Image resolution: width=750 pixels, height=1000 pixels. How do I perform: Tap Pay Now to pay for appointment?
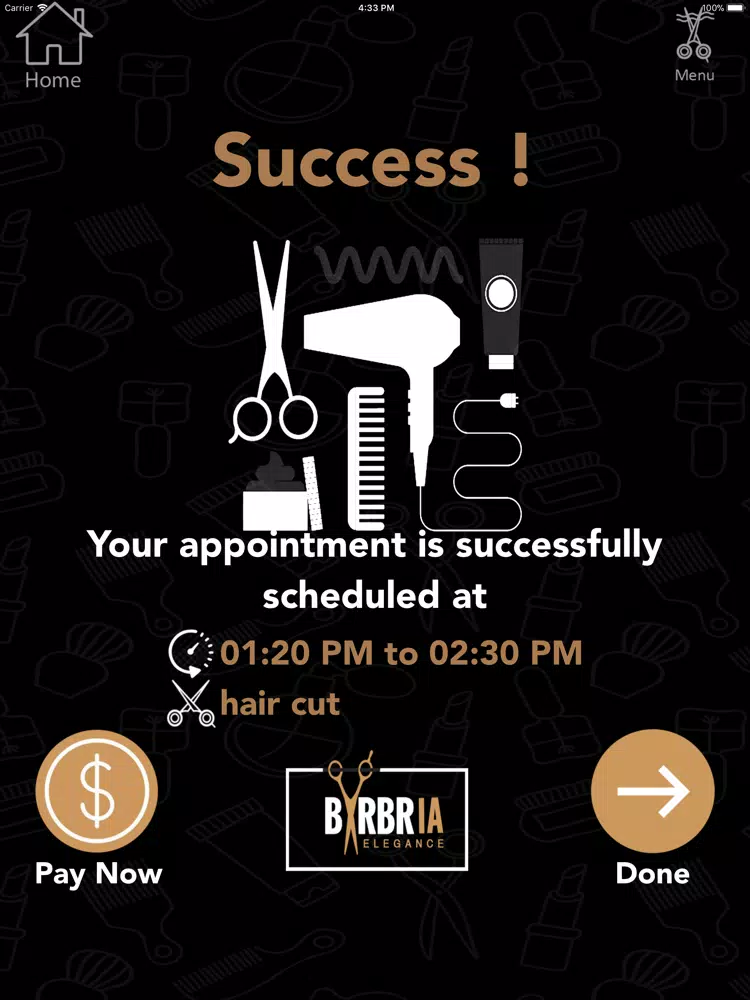97,791
